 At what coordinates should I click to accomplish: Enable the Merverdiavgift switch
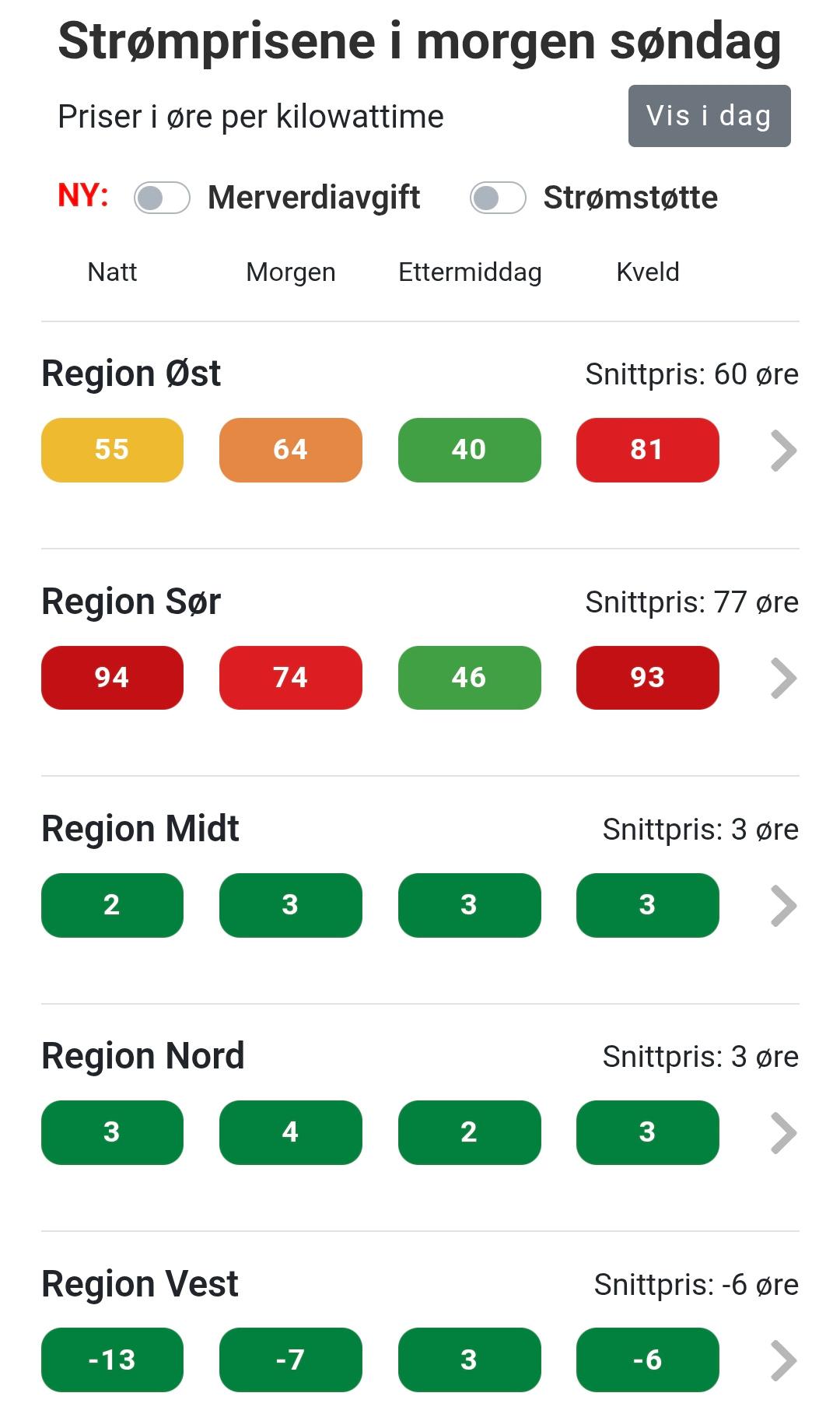(162, 198)
